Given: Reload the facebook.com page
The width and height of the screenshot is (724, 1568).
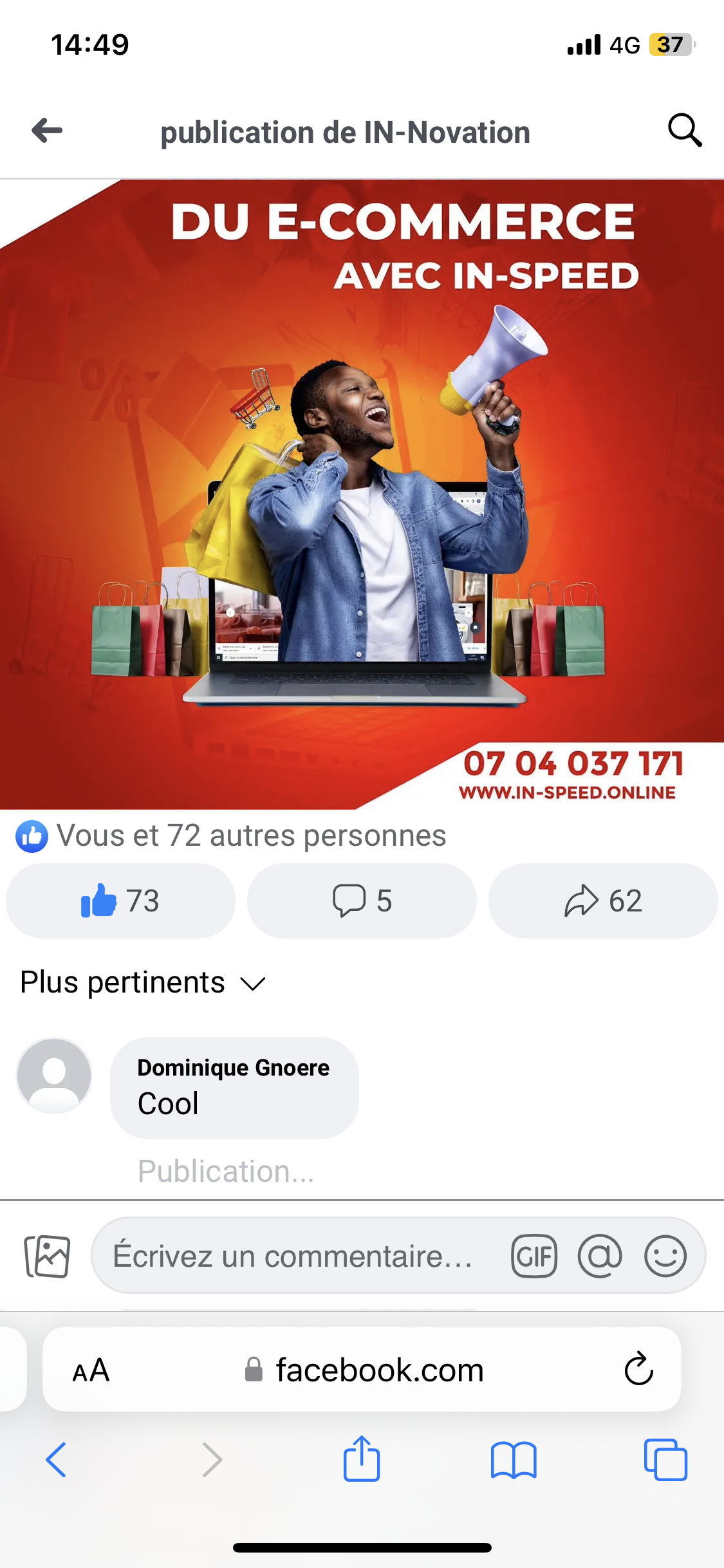Looking at the screenshot, I should 638,1368.
